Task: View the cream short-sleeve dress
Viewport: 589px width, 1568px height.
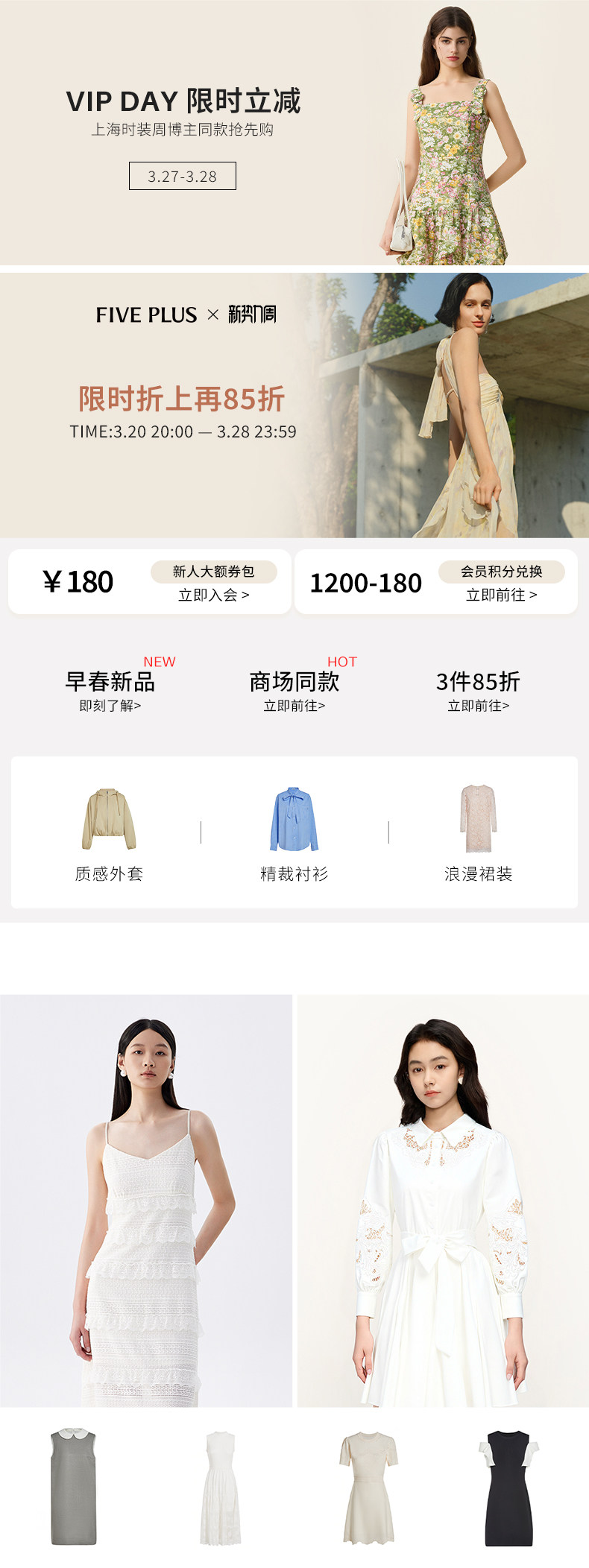Action: coord(368,1488)
